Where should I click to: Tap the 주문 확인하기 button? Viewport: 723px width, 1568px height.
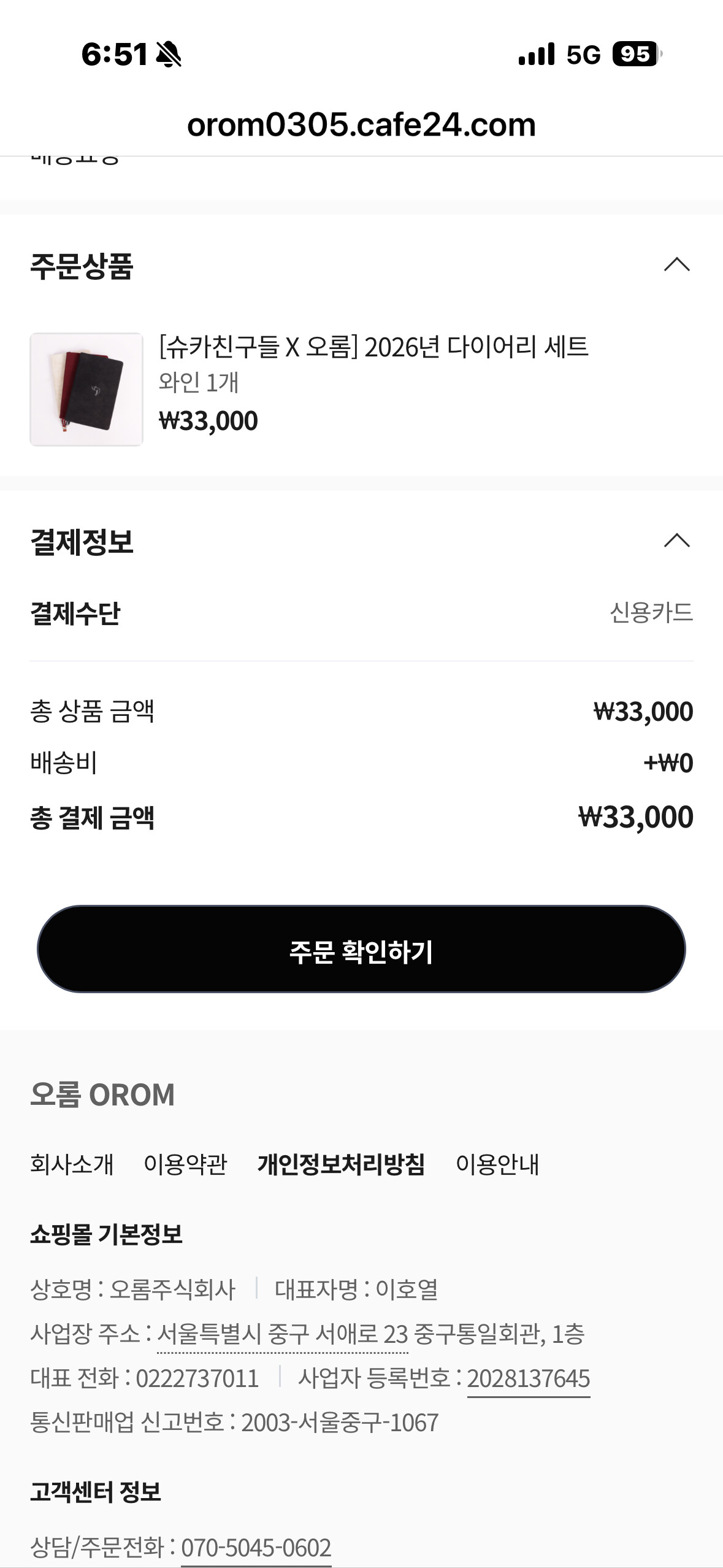tap(361, 950)
